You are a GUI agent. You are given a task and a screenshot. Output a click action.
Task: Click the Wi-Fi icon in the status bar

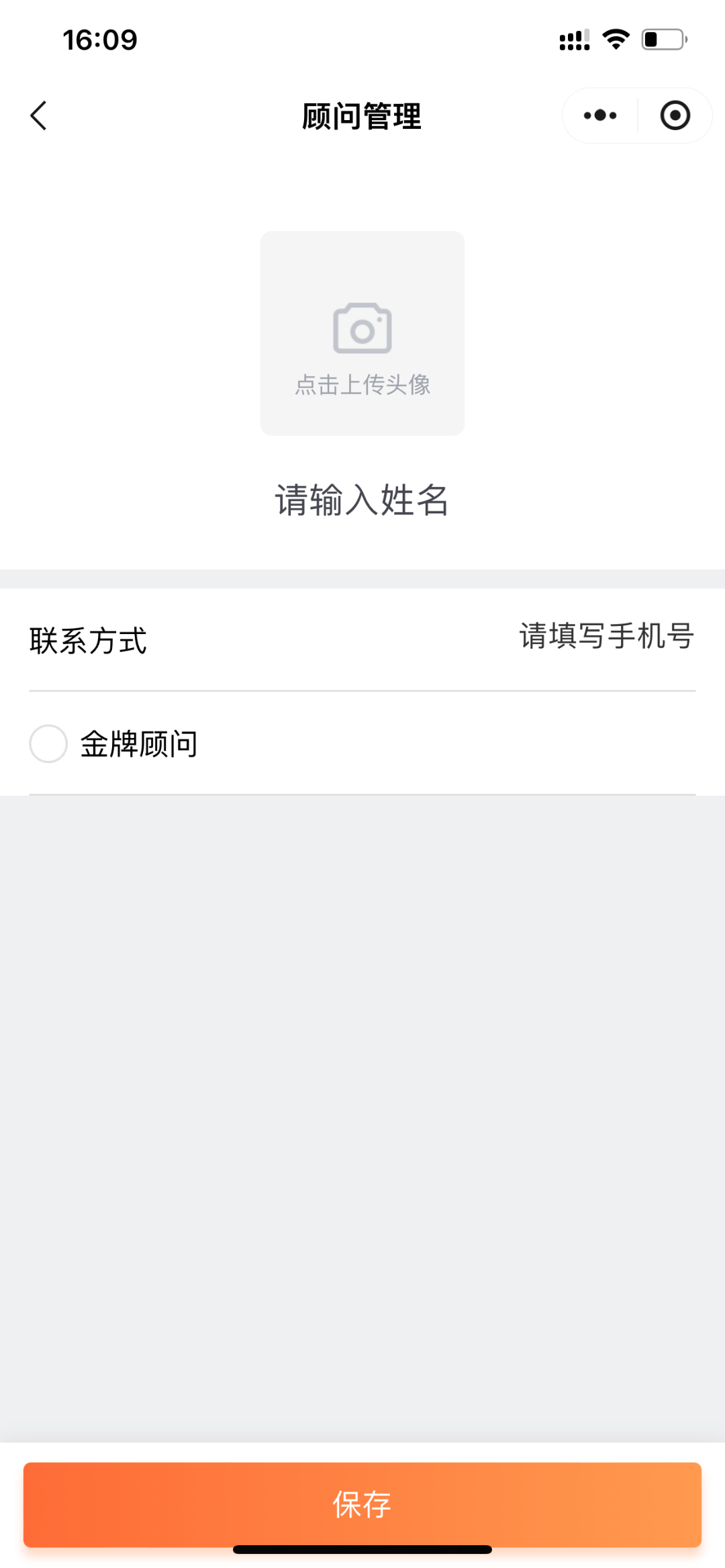pyautogui.click(x=615, y=40)
